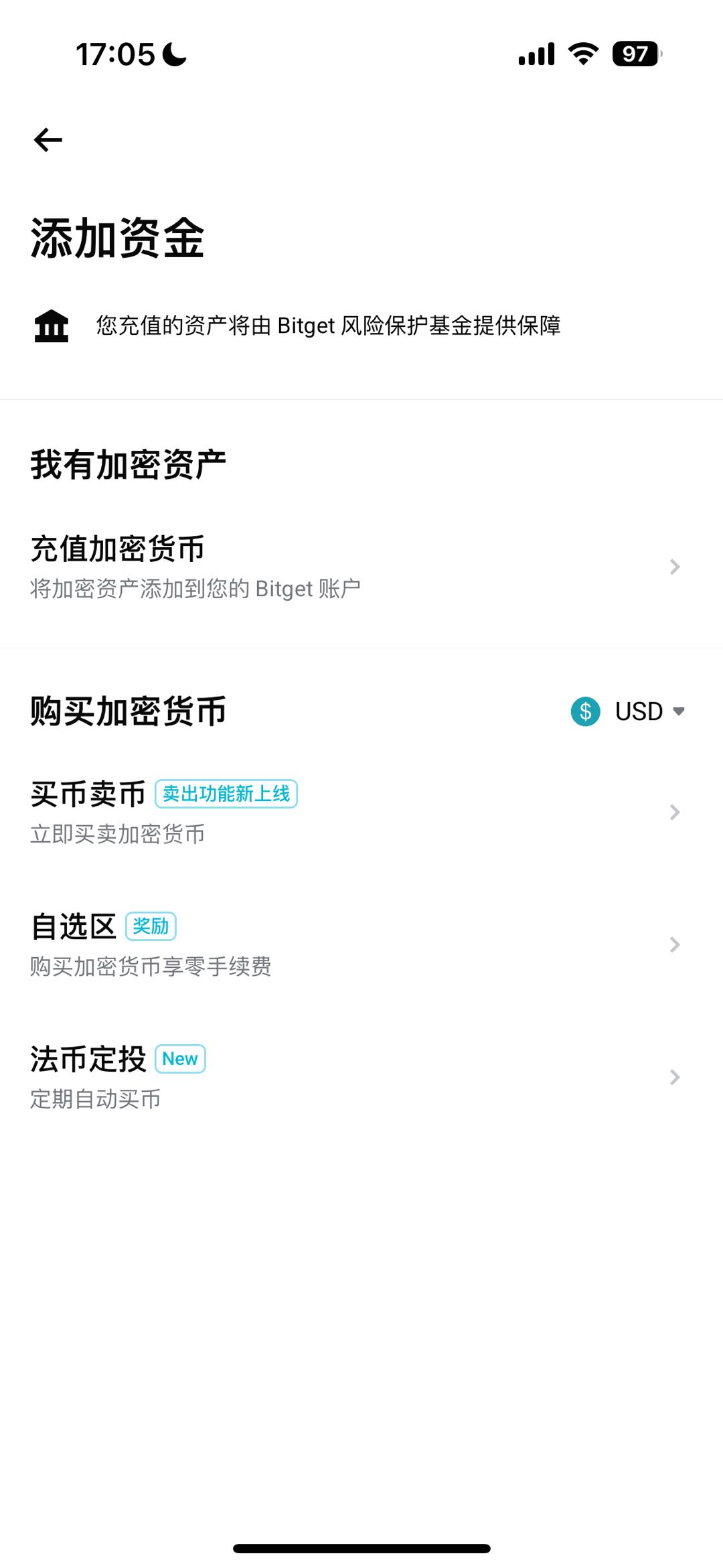This screenshot has height=1568, width=723.
Task: Tap the teal dollar currency icon
Action: (584, 712)
